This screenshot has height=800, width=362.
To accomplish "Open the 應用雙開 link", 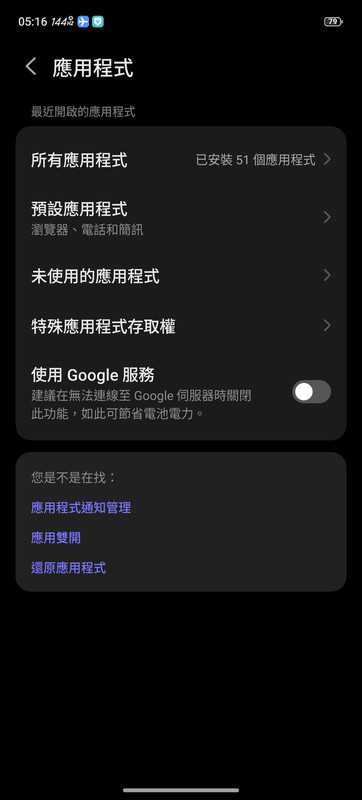I will point(56,538).
